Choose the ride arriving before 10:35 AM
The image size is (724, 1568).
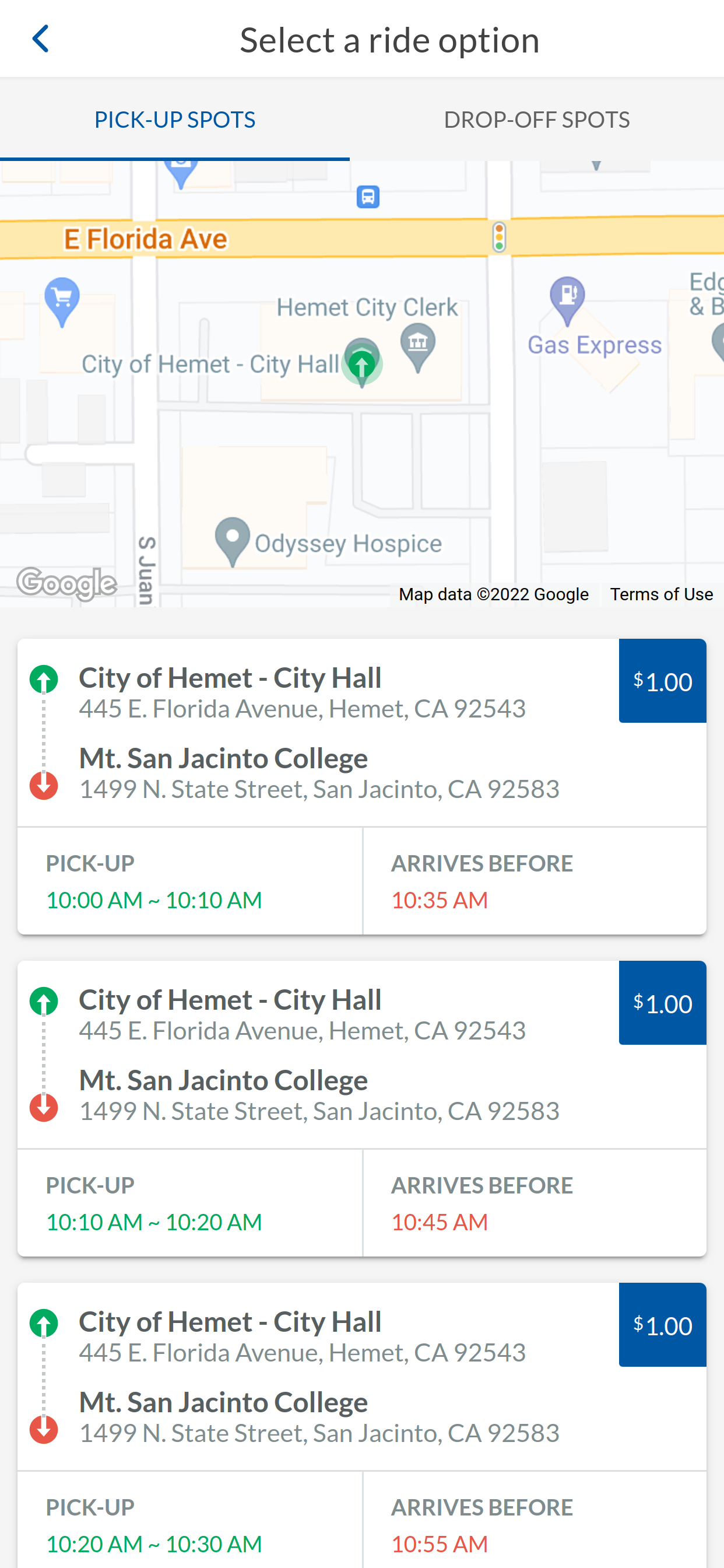pos(362,786)
